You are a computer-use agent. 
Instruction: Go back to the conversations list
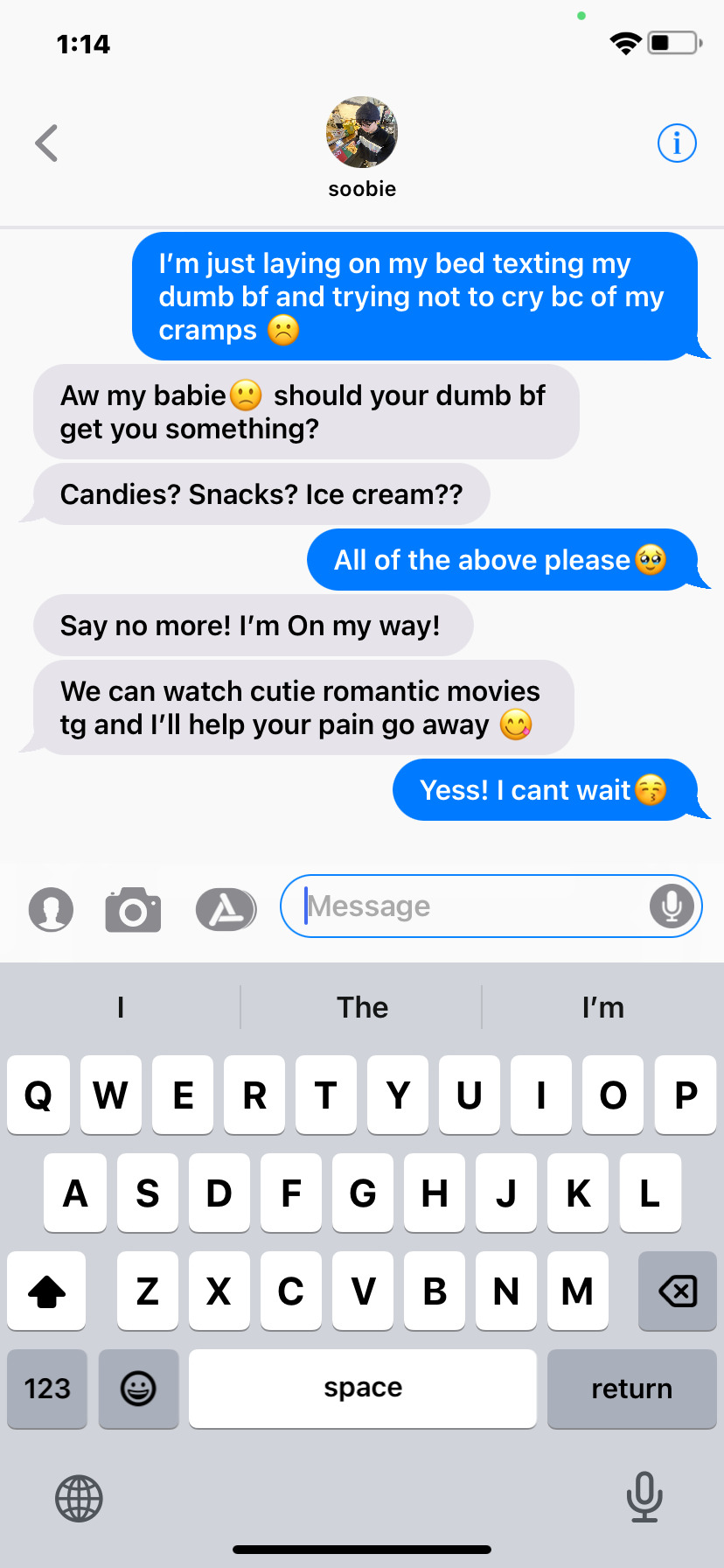click(46, 143)
